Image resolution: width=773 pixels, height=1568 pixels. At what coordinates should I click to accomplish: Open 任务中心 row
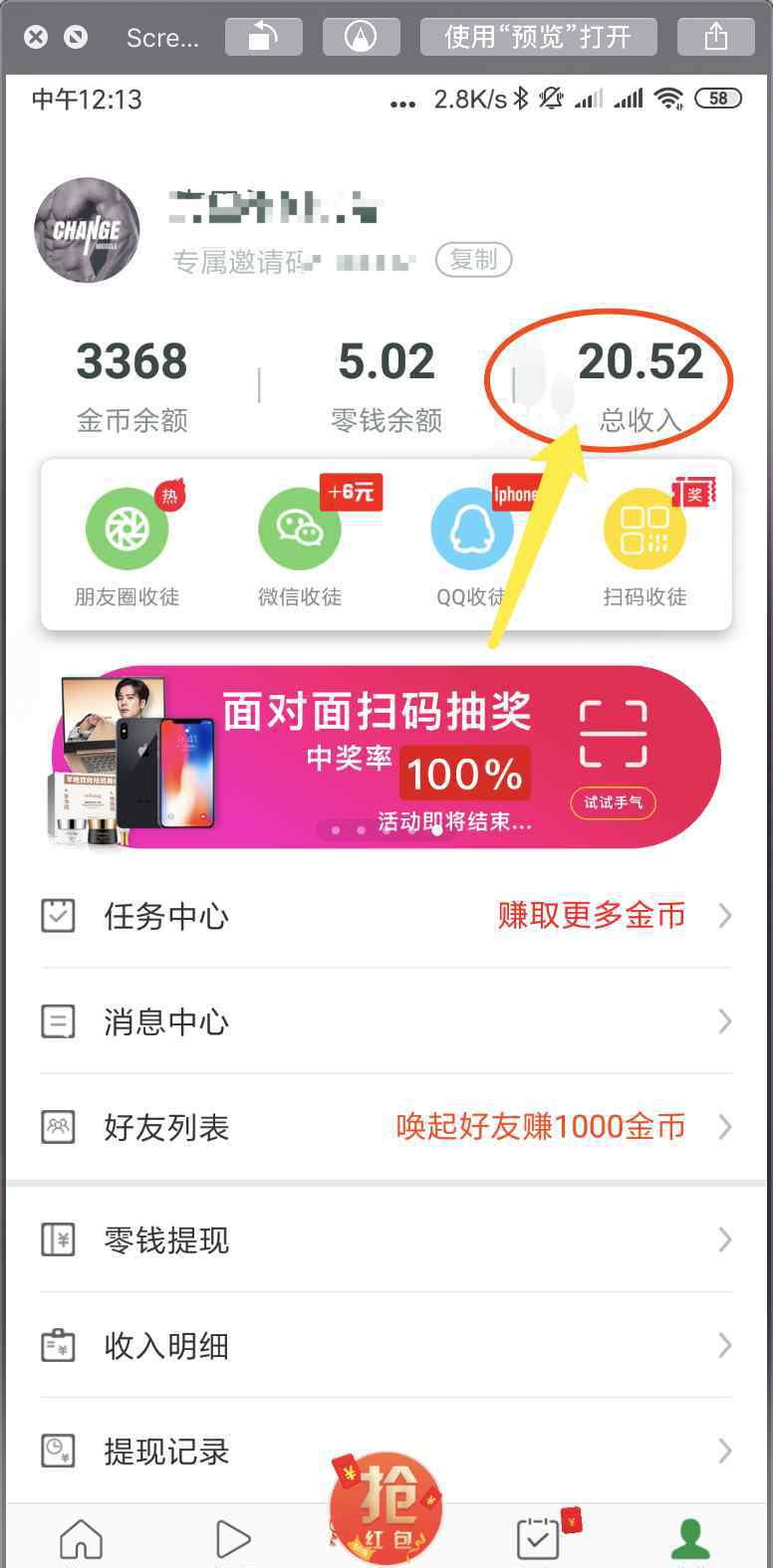(386, 916)
